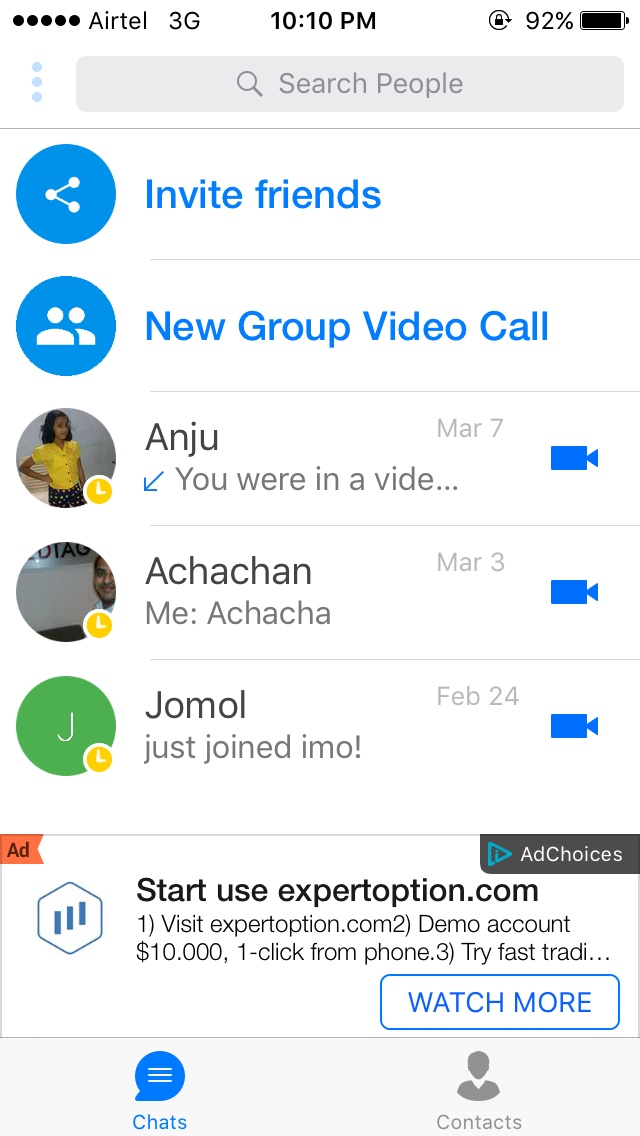Video call Achachan using the camera icon
Screen dimensions: 640x1136
coord(574,592)
